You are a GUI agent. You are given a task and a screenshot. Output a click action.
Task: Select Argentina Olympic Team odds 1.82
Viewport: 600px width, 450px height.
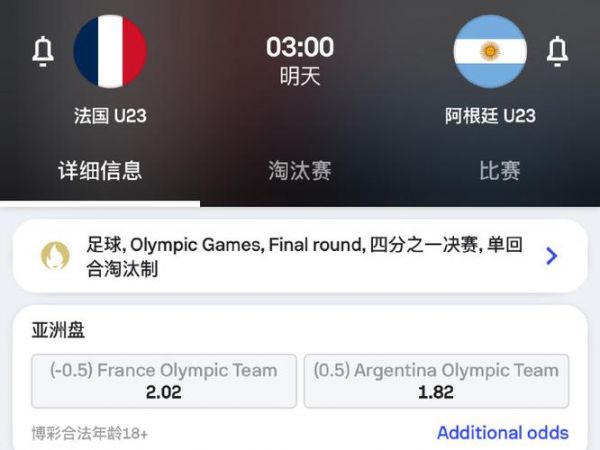point(436,381)
